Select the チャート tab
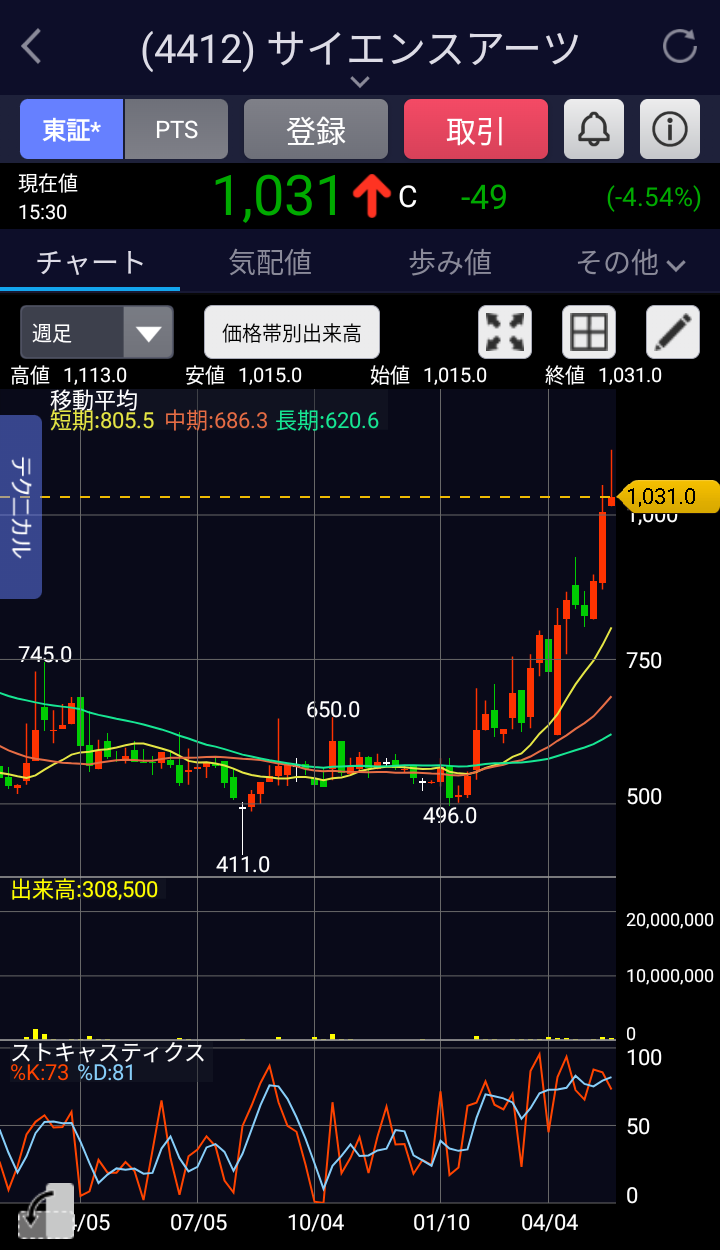Viewport: 720px width, 1250px height. point(91,262)
